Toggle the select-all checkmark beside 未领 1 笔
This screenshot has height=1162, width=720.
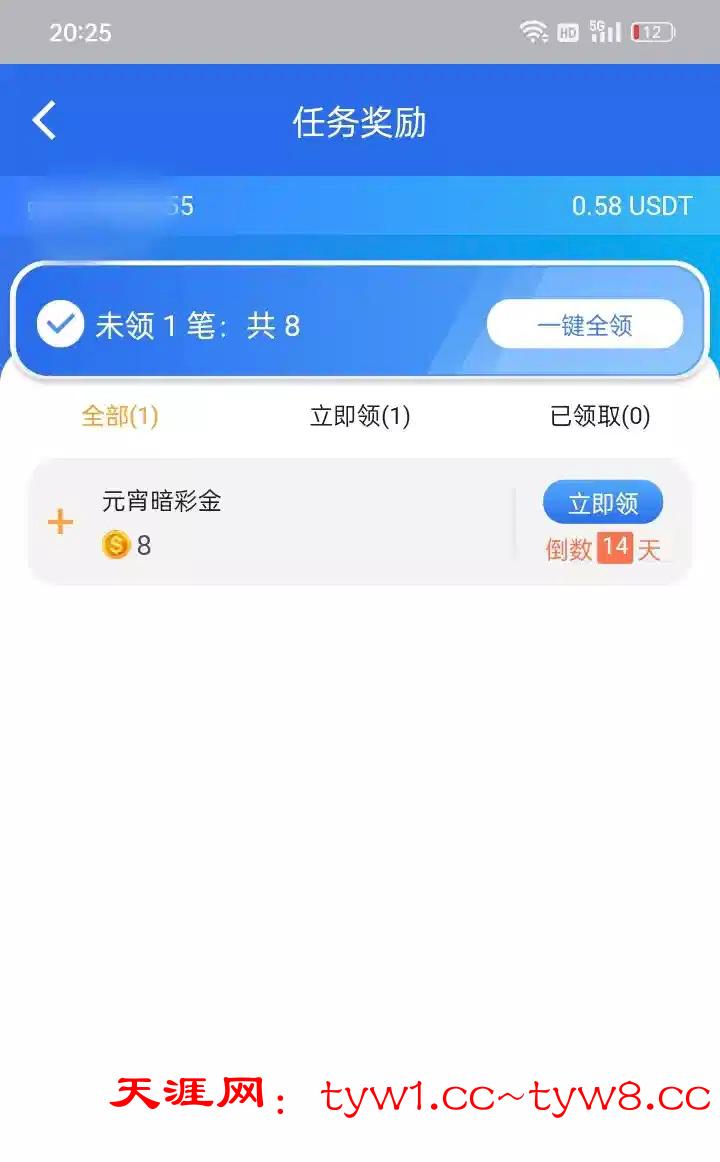click(x=60, y=325)
